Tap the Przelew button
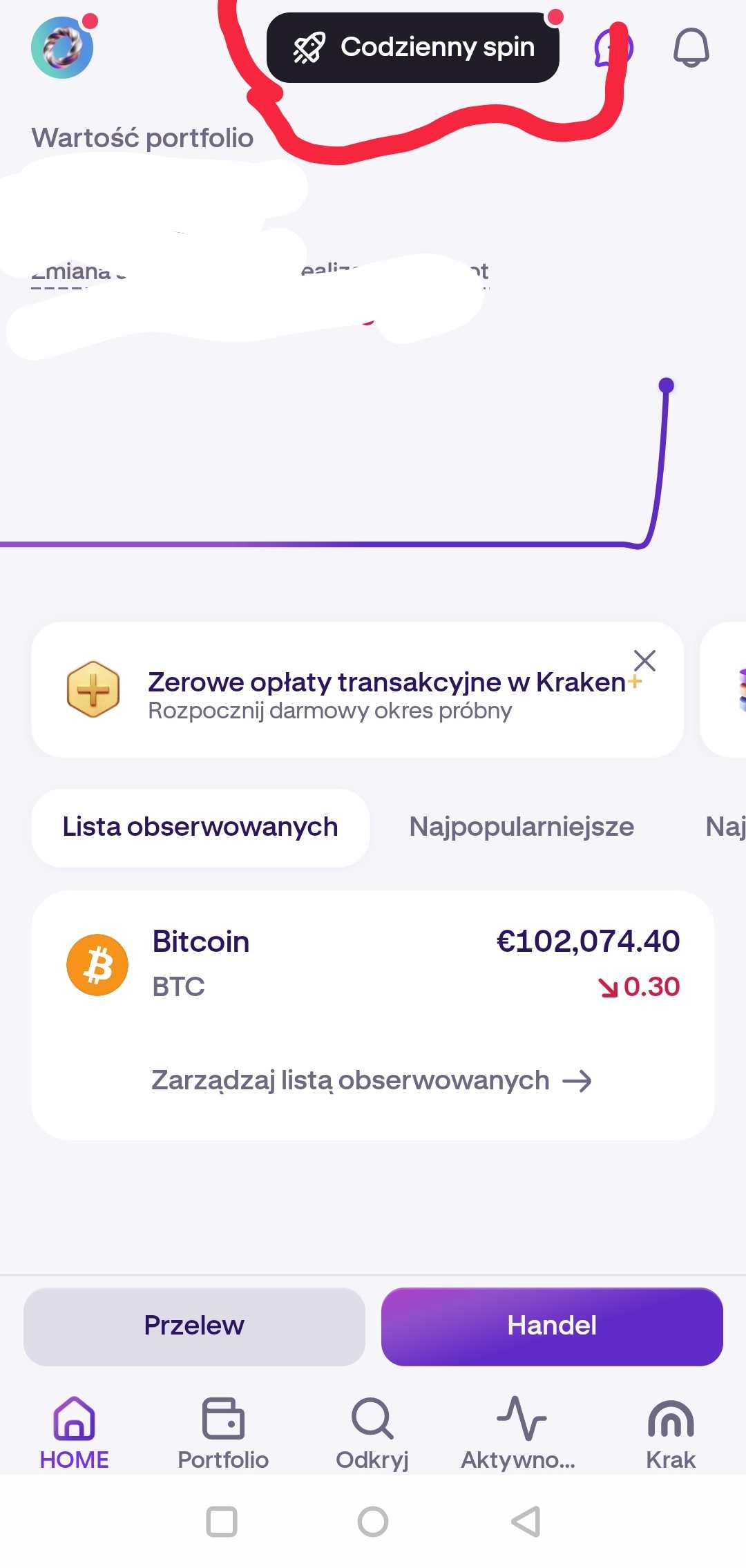746x1568 pixels. click(194, 1326)
